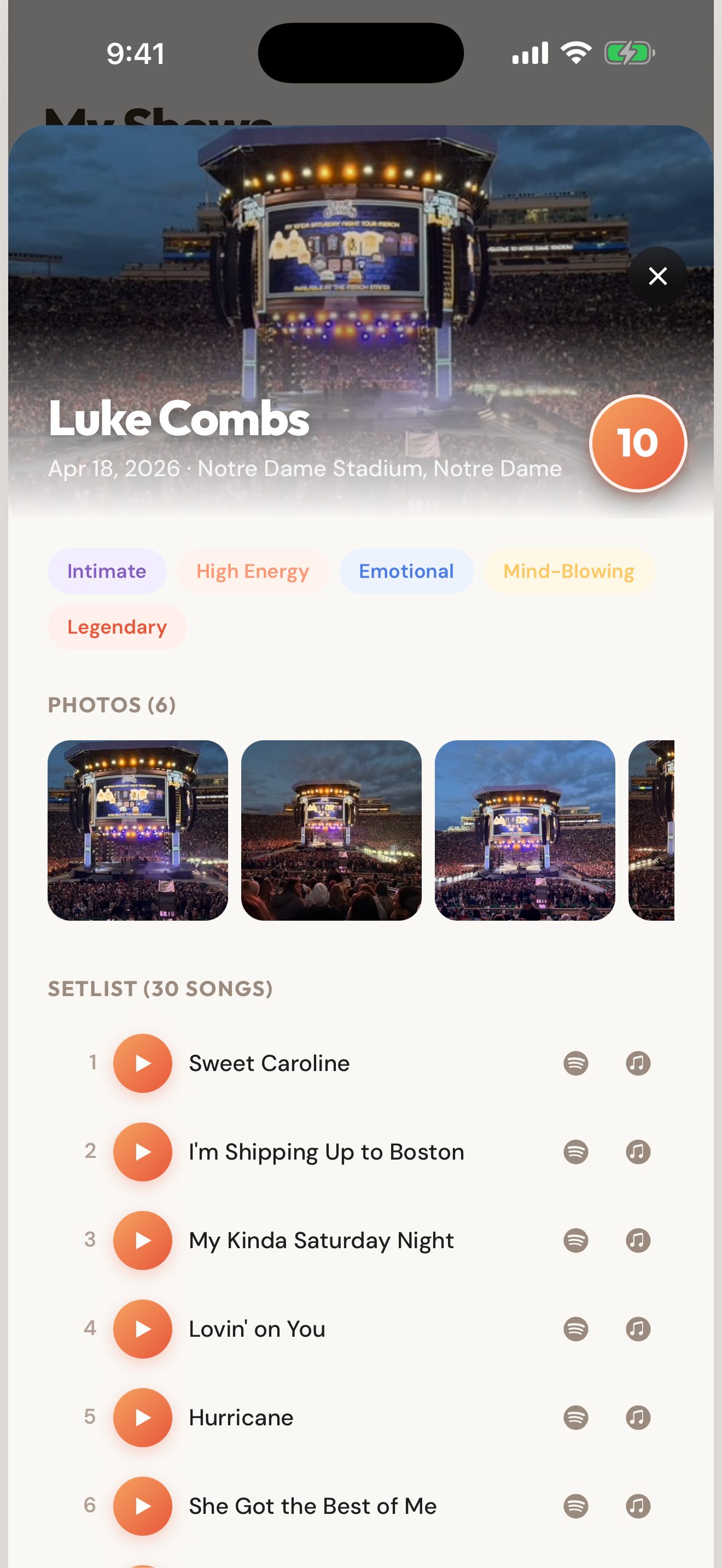722x1568 pixels.
Task: Close the Luke Combs show details
Action: point(658,276)
